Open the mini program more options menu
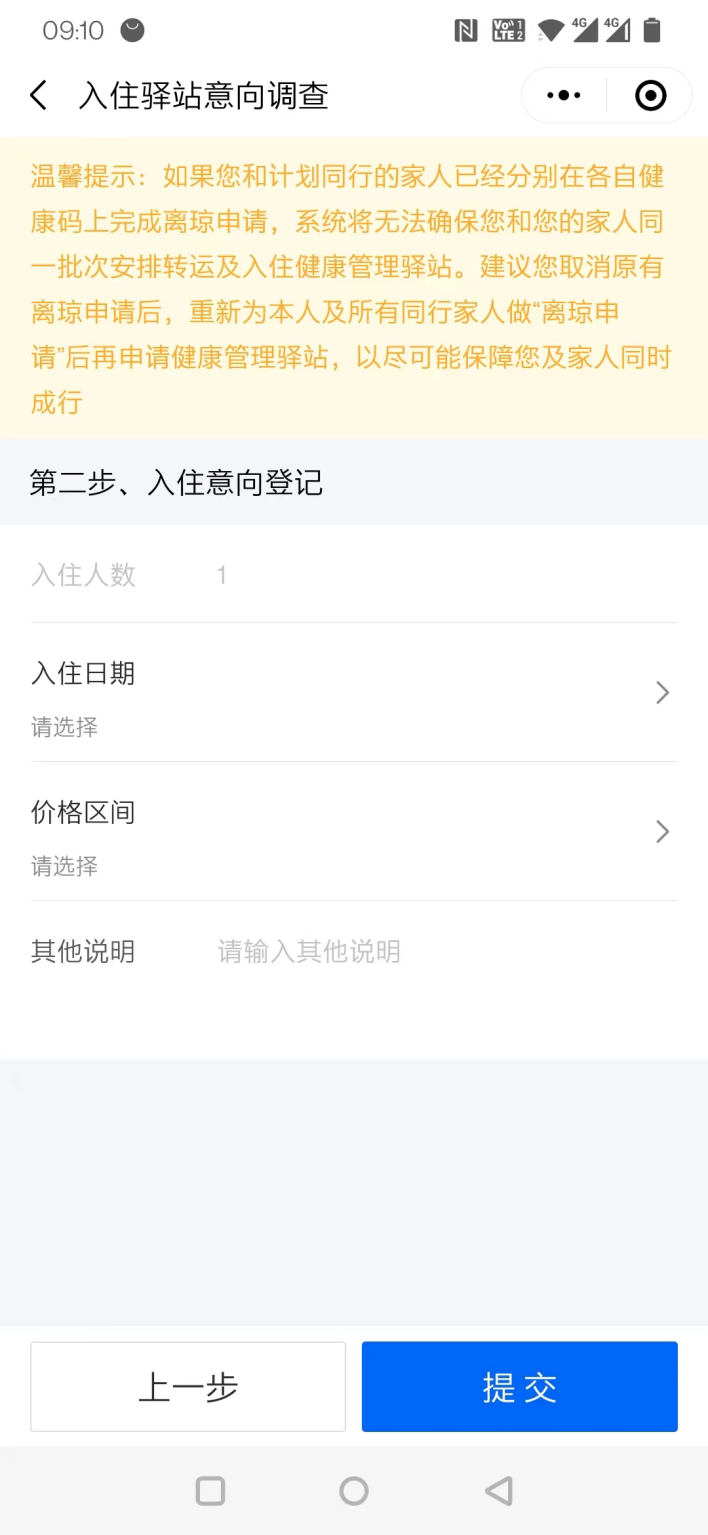 [564, 96]
